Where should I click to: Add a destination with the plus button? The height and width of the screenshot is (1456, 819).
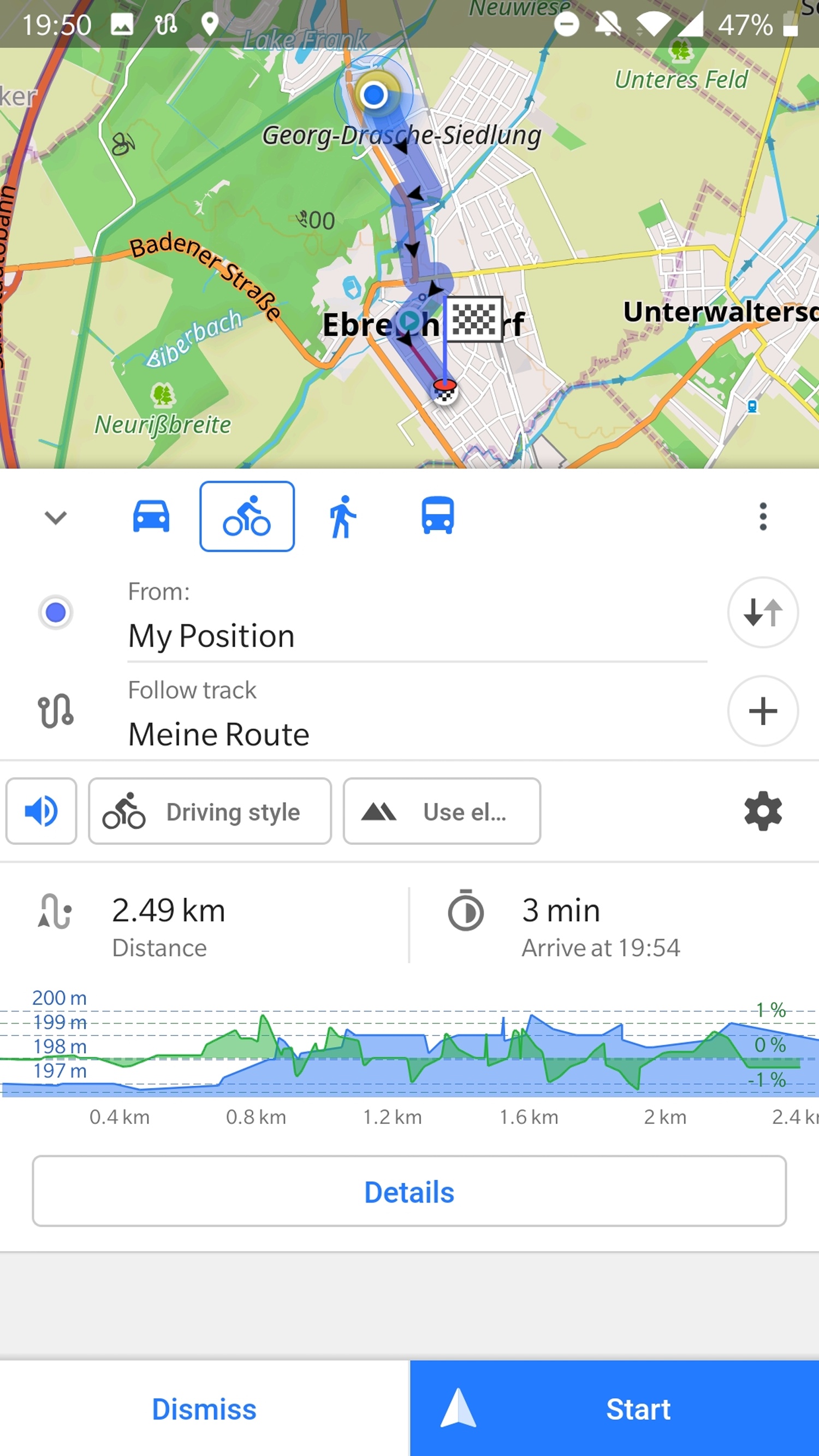tap(763, 711)
